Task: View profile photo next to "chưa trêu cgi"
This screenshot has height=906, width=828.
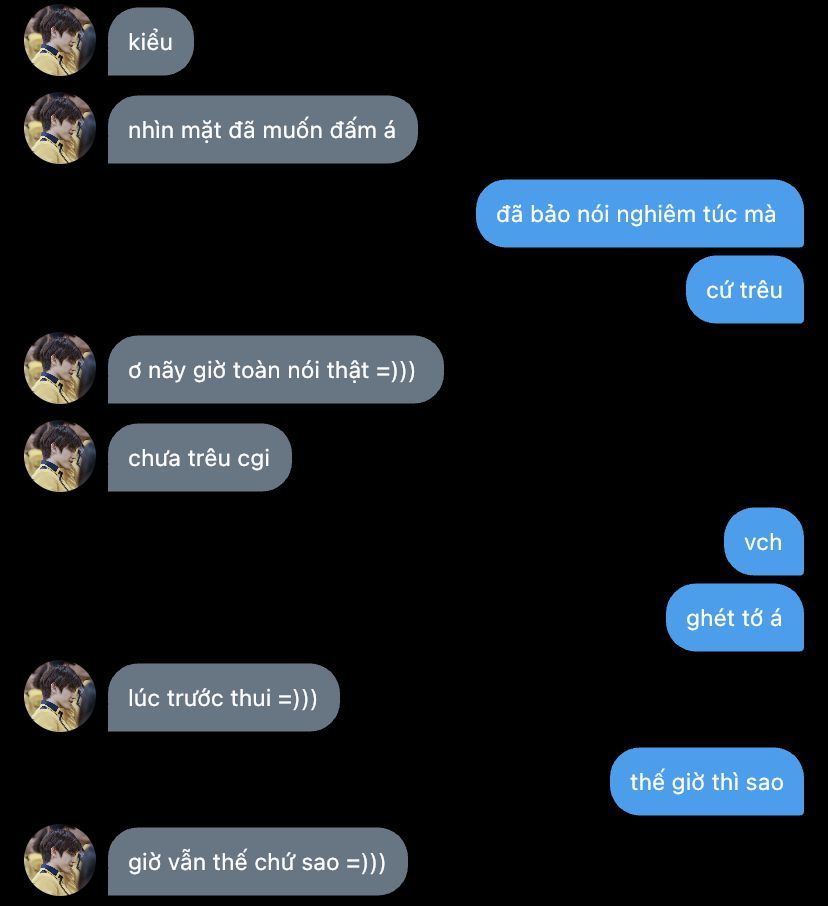Action: (x=59, y=457)
